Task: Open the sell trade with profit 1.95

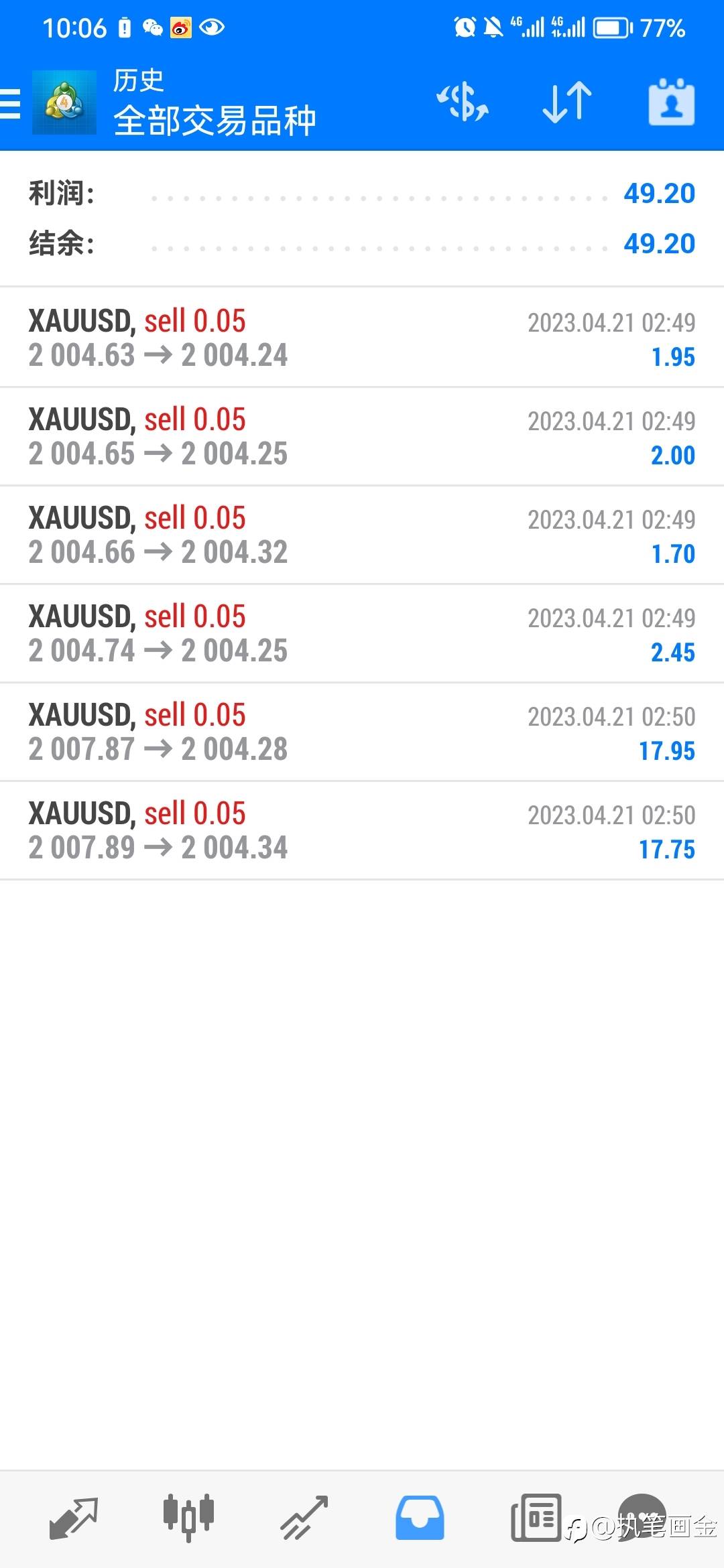Action: point(362,338)
